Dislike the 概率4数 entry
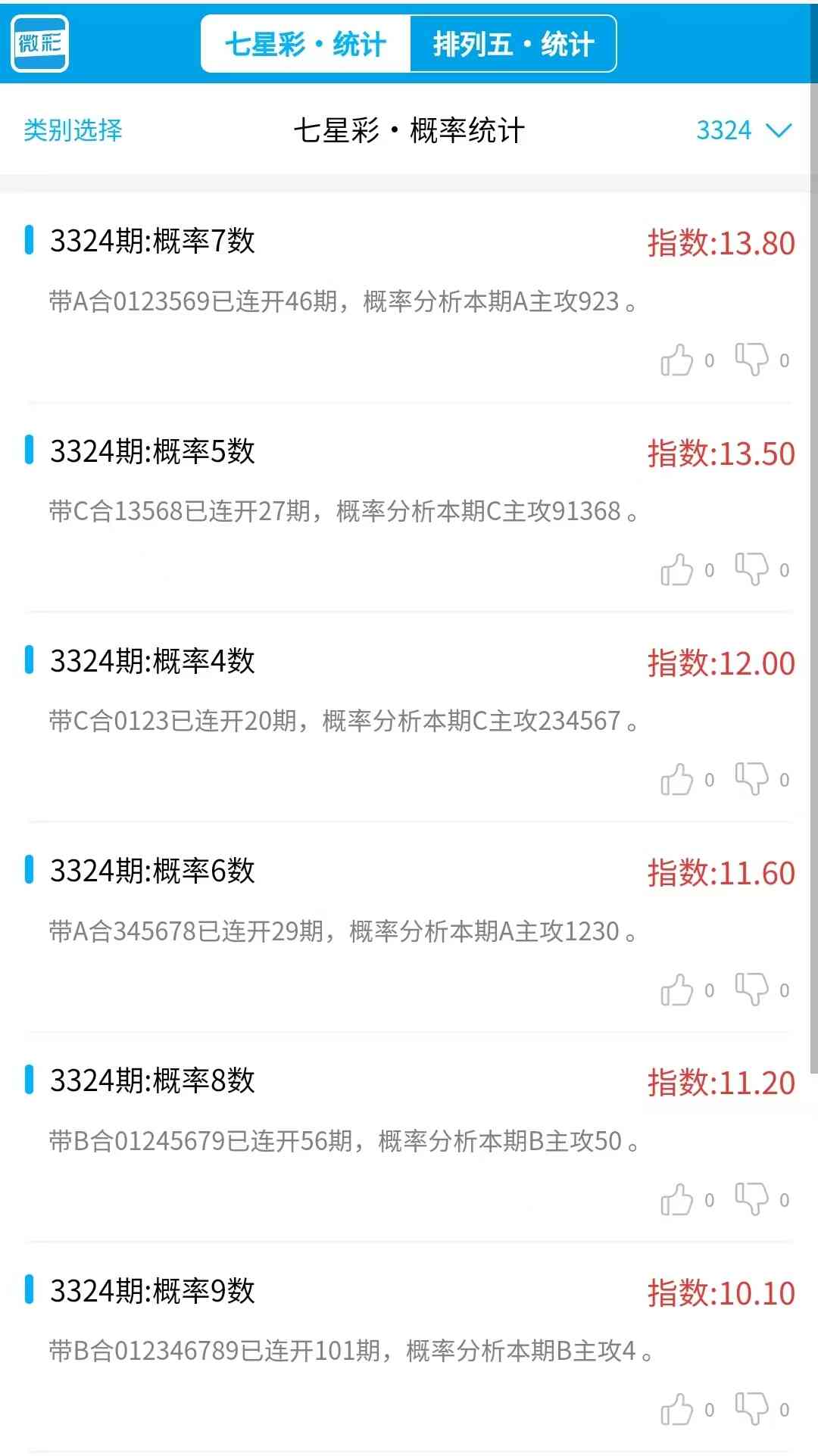This screenshot has width=818, height=1456. click(751, 778)
